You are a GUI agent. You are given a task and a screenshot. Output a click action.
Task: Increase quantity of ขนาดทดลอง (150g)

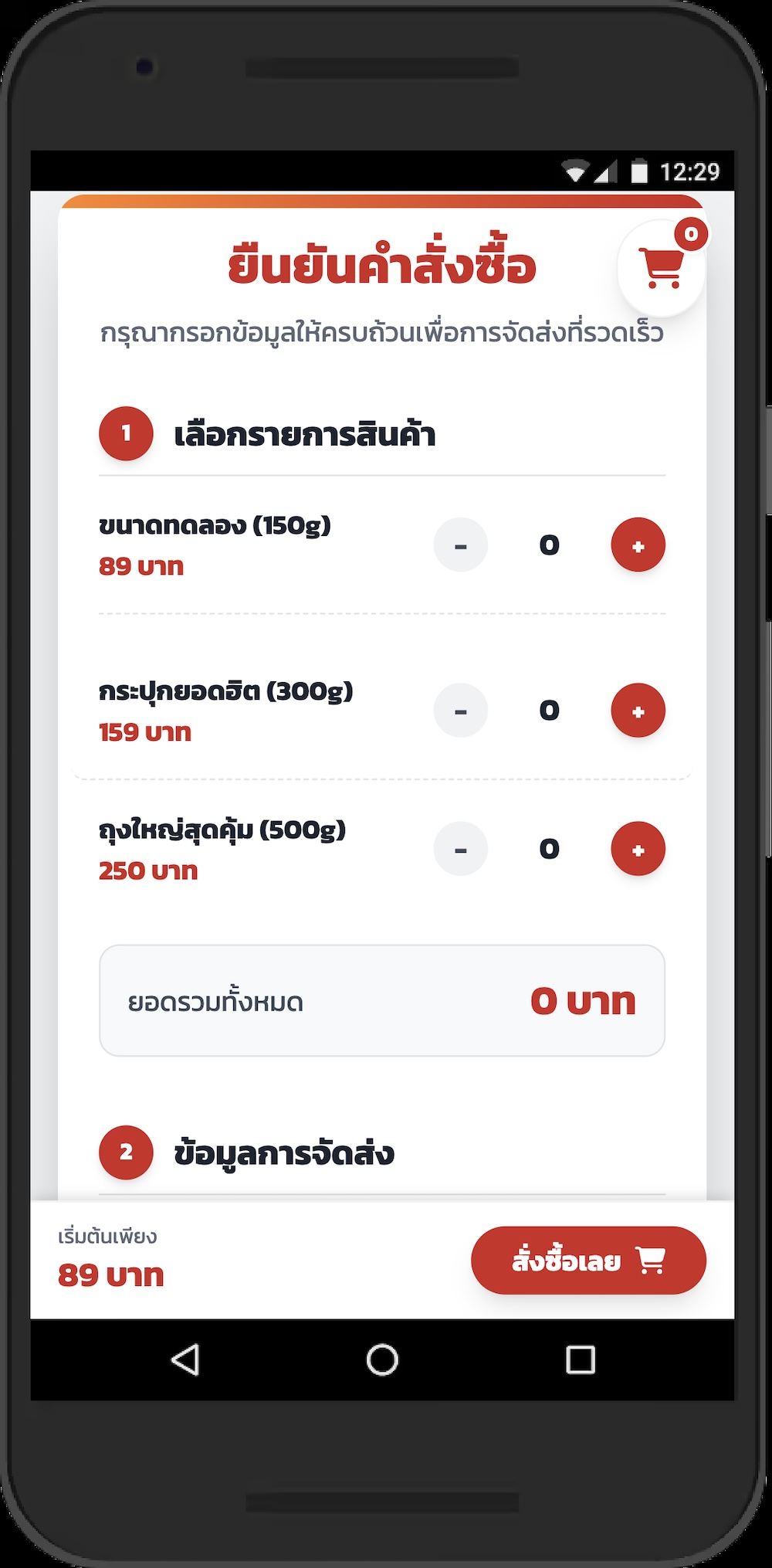pos(638,545)
